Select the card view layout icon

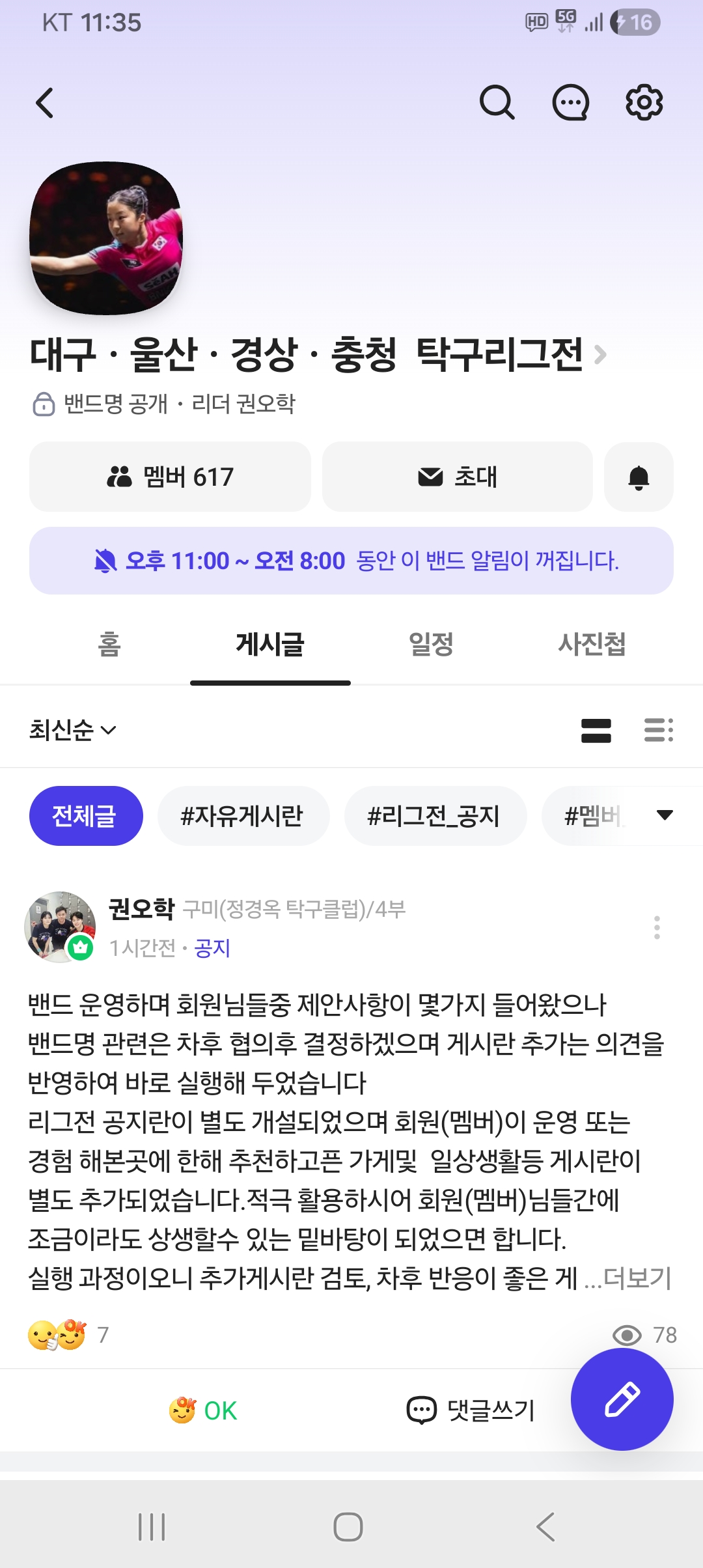click(x=596, y=731)
